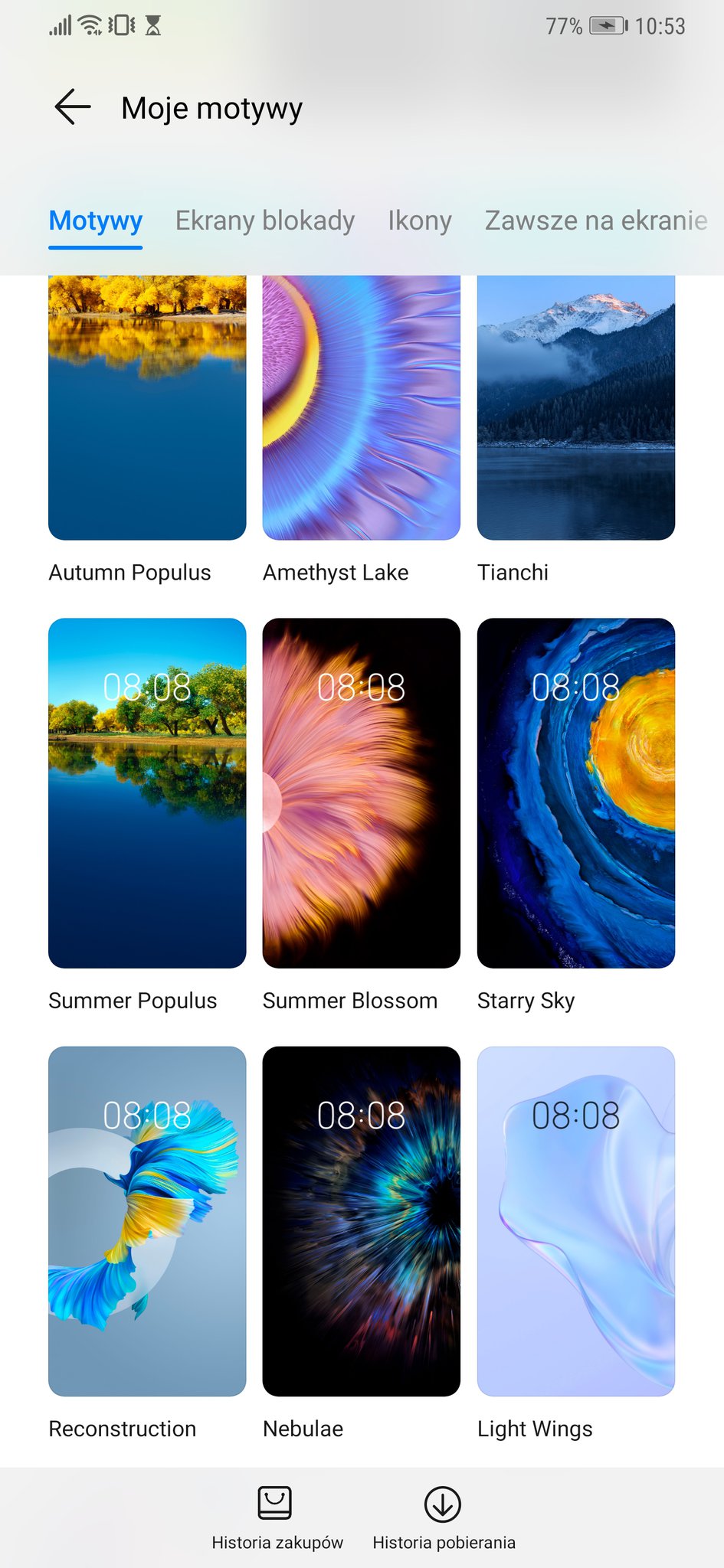Open Historia zakupów
This screenshot has width=724, height=1568.
click(x=277, y=1517)
